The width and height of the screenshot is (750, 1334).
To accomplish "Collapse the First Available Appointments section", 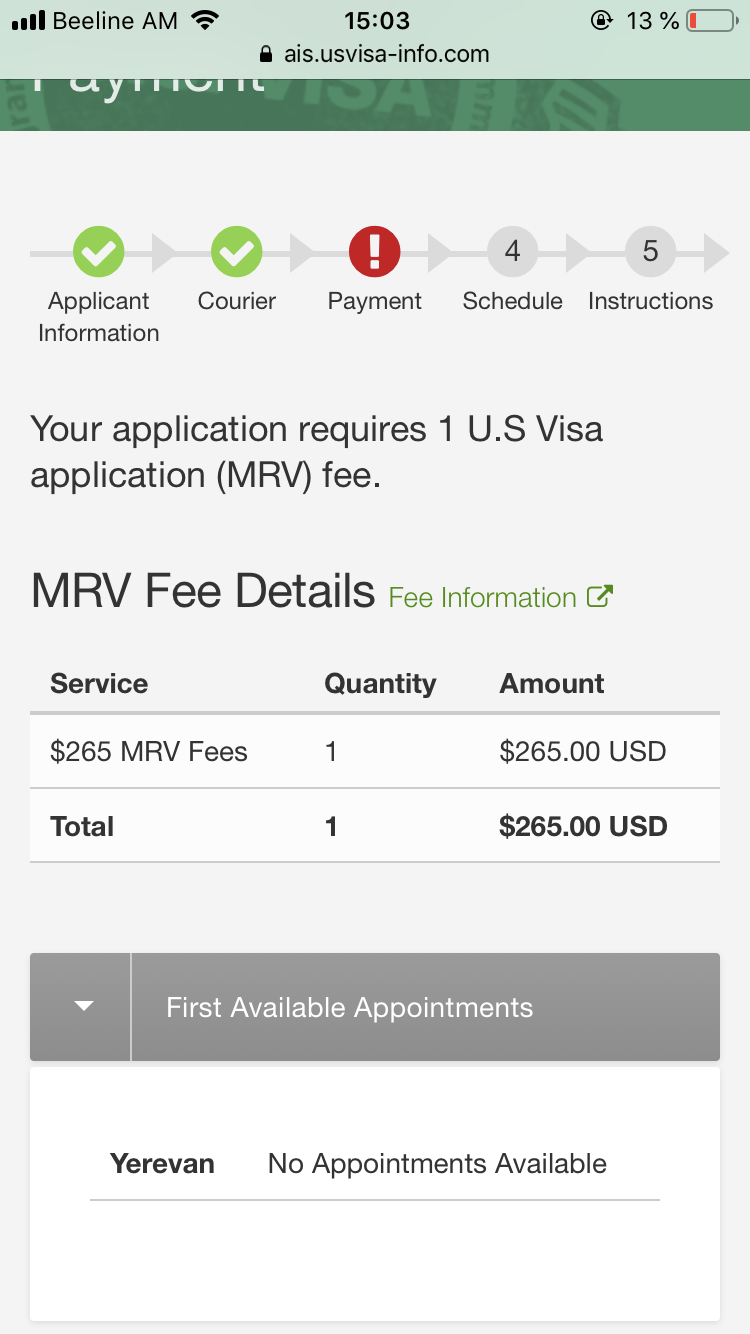I will pyautogui.click(x=84, y=1007).
